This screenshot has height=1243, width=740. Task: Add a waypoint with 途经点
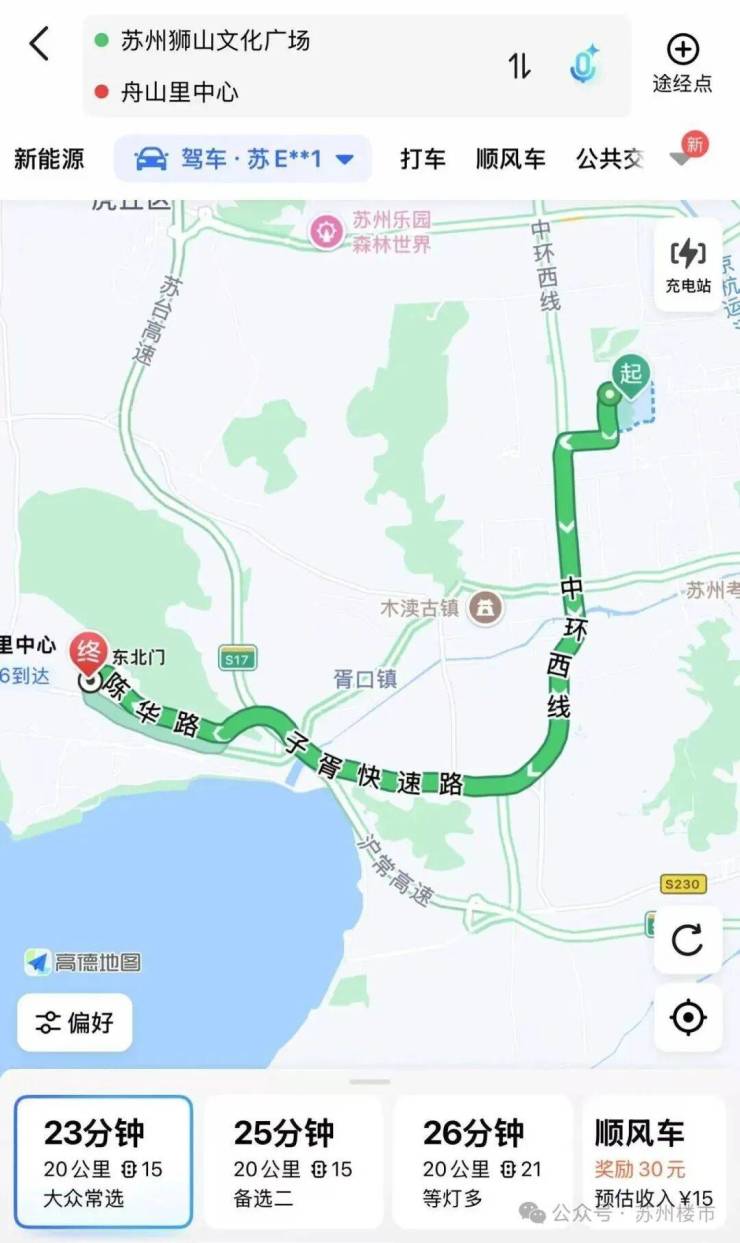click(683, 63)
